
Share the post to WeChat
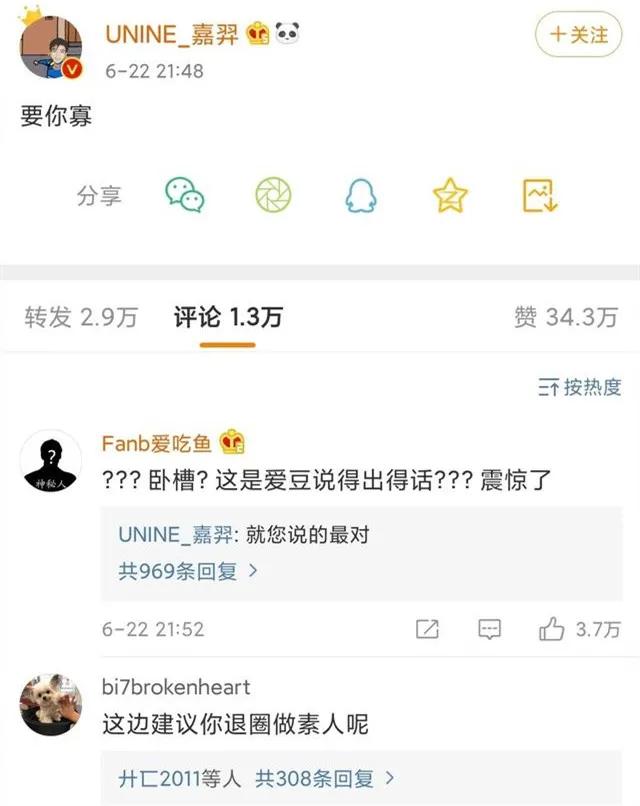(184, 195)
